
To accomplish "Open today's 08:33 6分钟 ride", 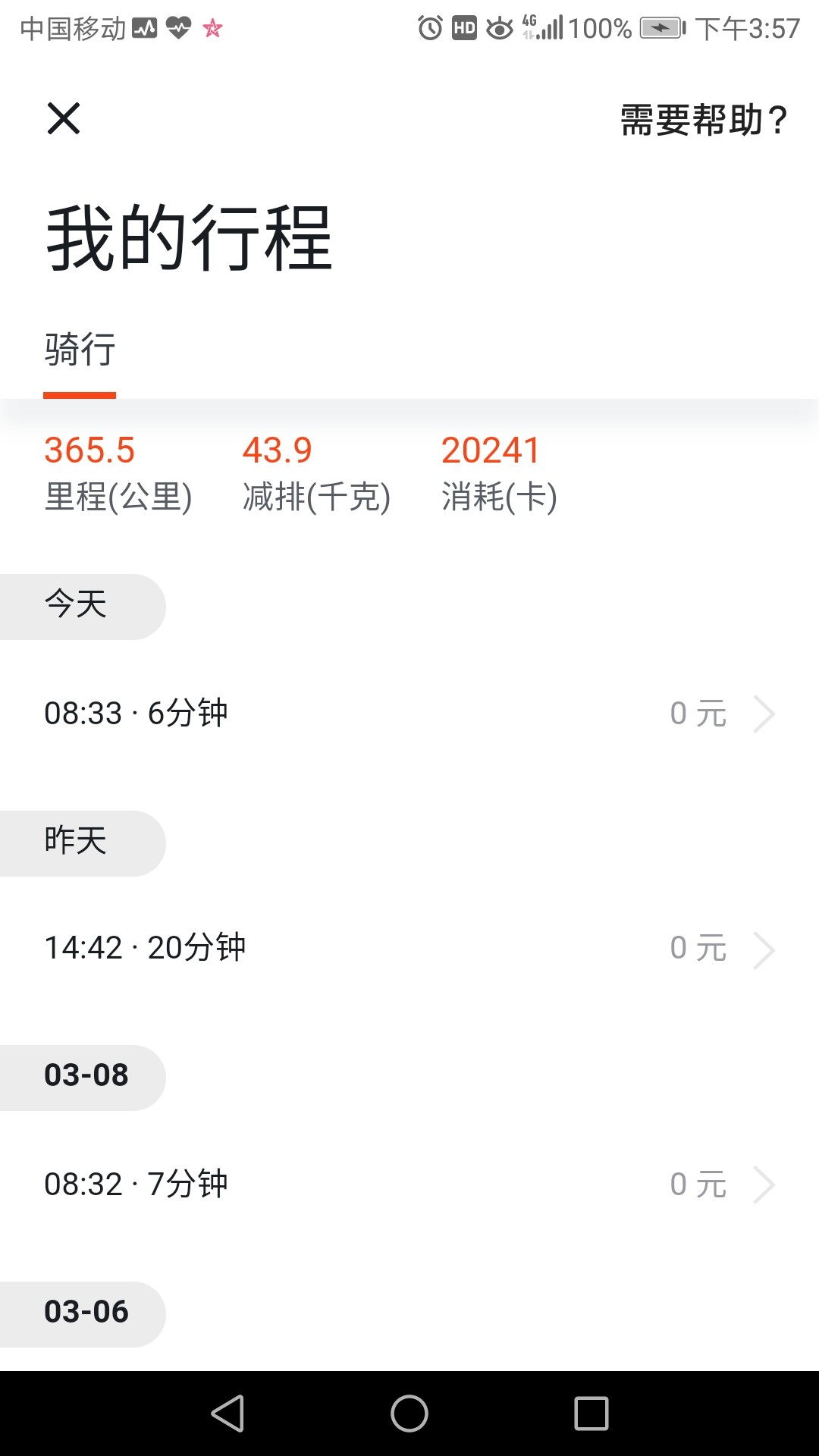I will coord(409,714).
